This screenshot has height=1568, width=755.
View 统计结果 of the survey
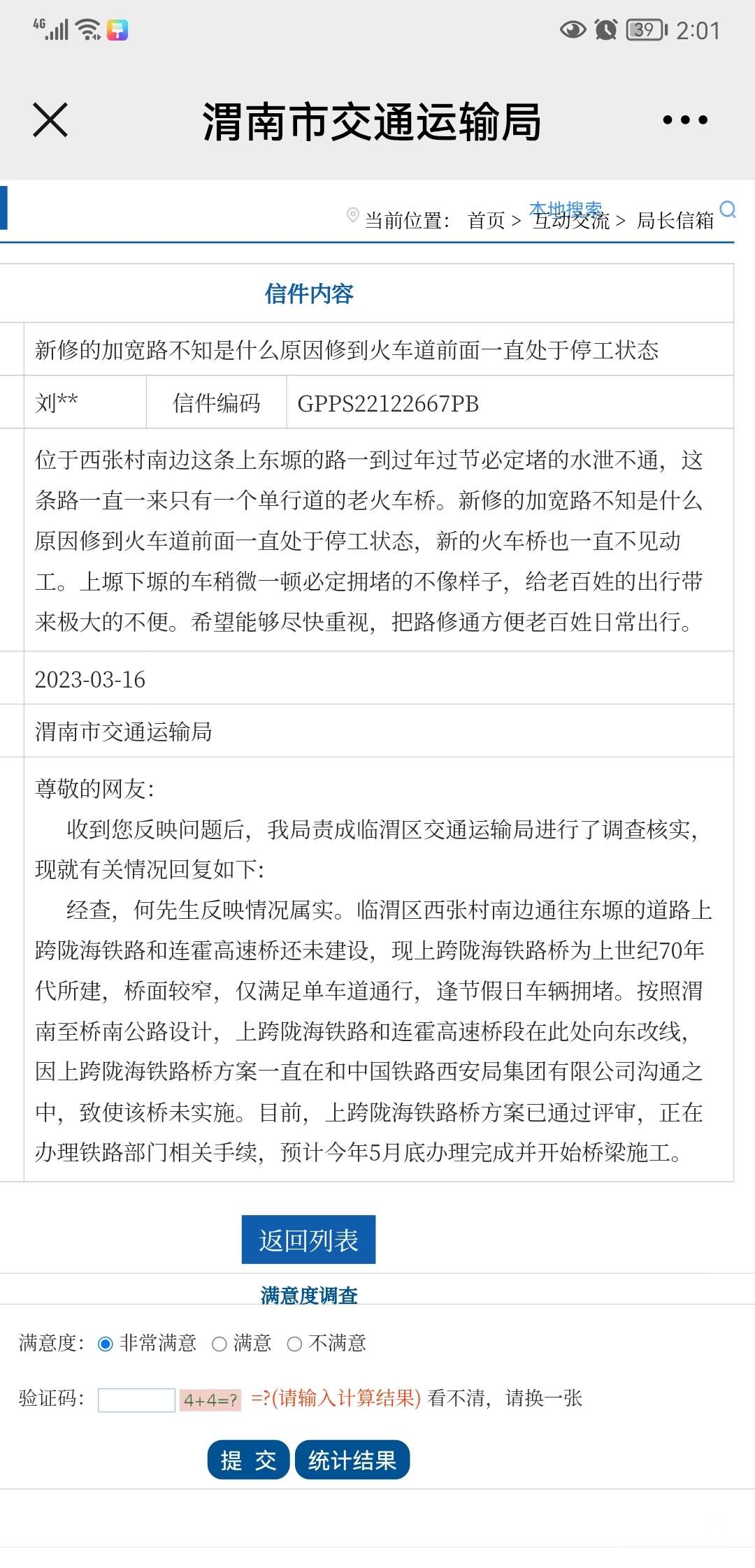[x=352, y=1460]
